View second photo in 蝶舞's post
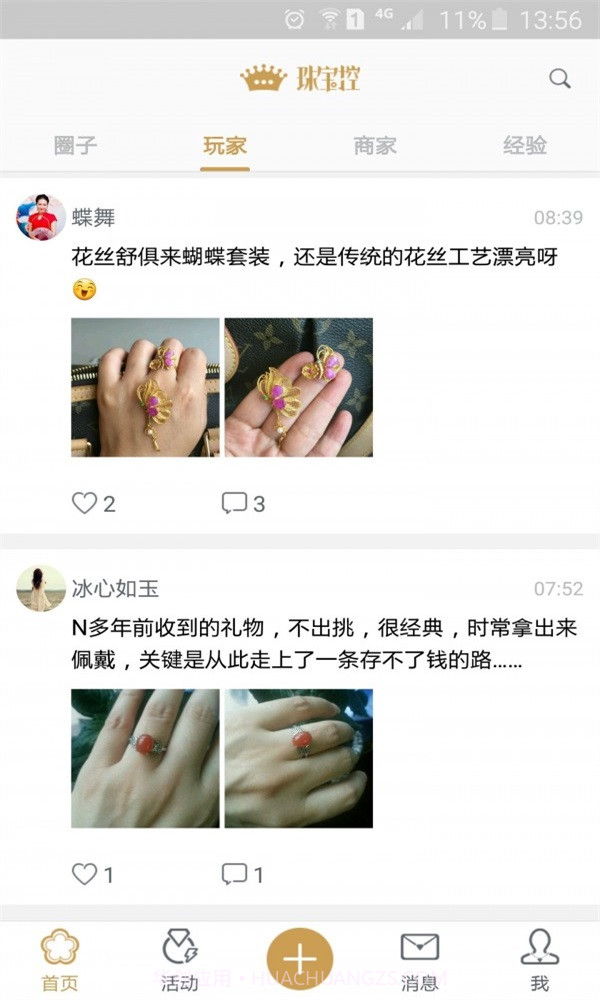This screenshot has width=600, height=1000. [298, 387]
